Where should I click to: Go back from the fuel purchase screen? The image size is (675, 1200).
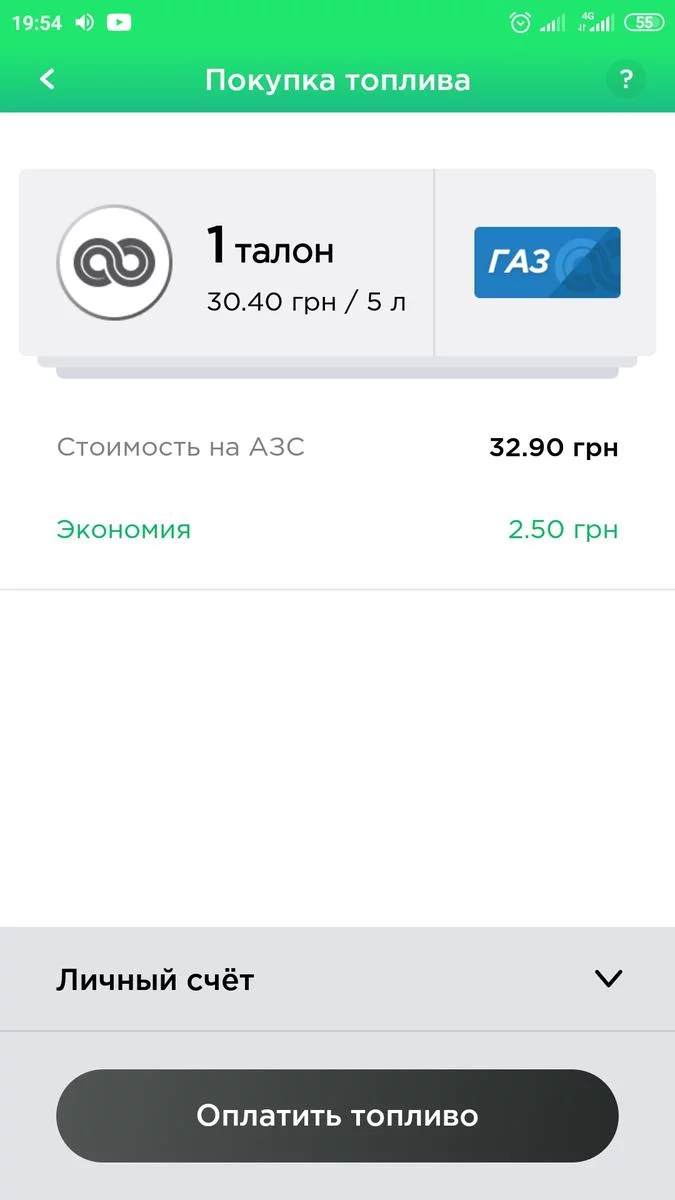(x=47, y=79)
